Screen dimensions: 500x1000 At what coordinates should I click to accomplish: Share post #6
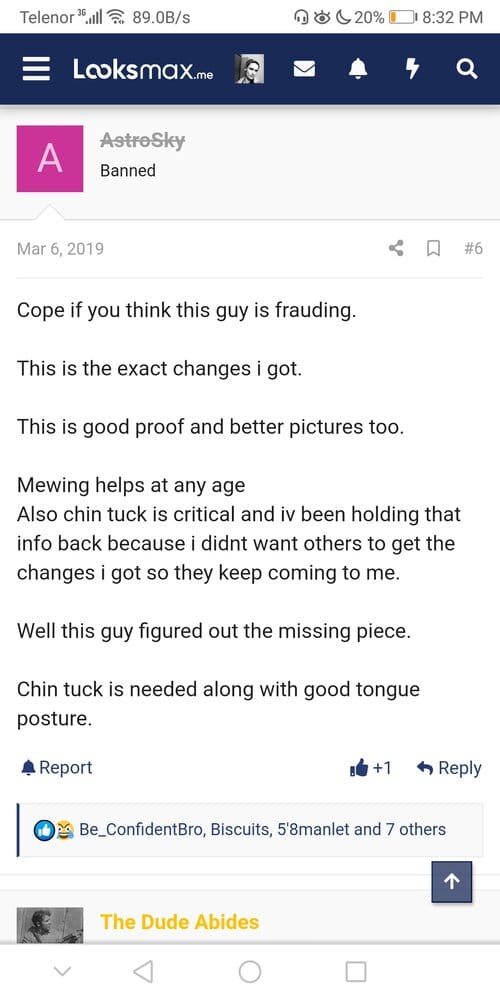396,248
